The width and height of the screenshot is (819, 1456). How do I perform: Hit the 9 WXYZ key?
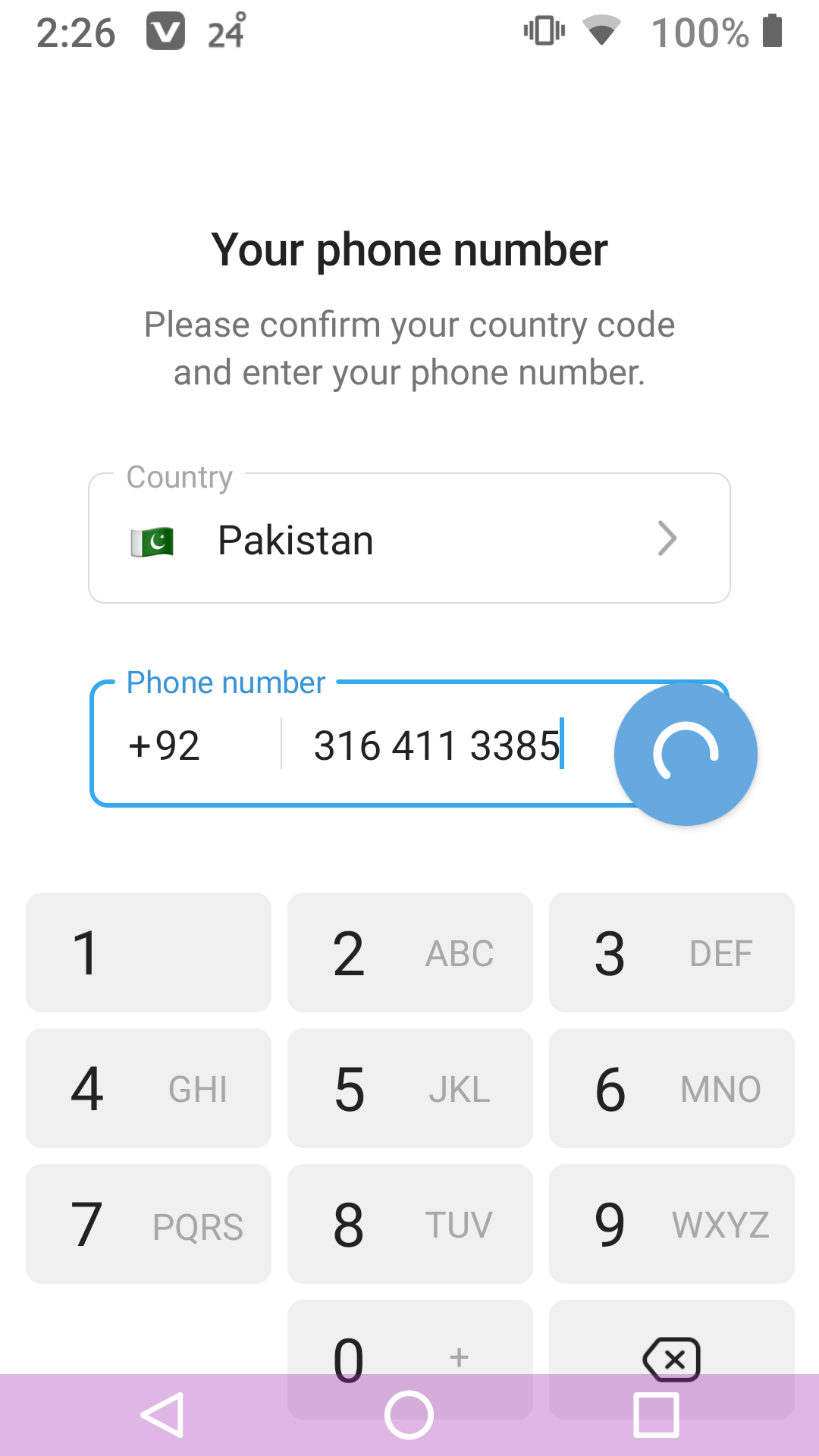671,1224
